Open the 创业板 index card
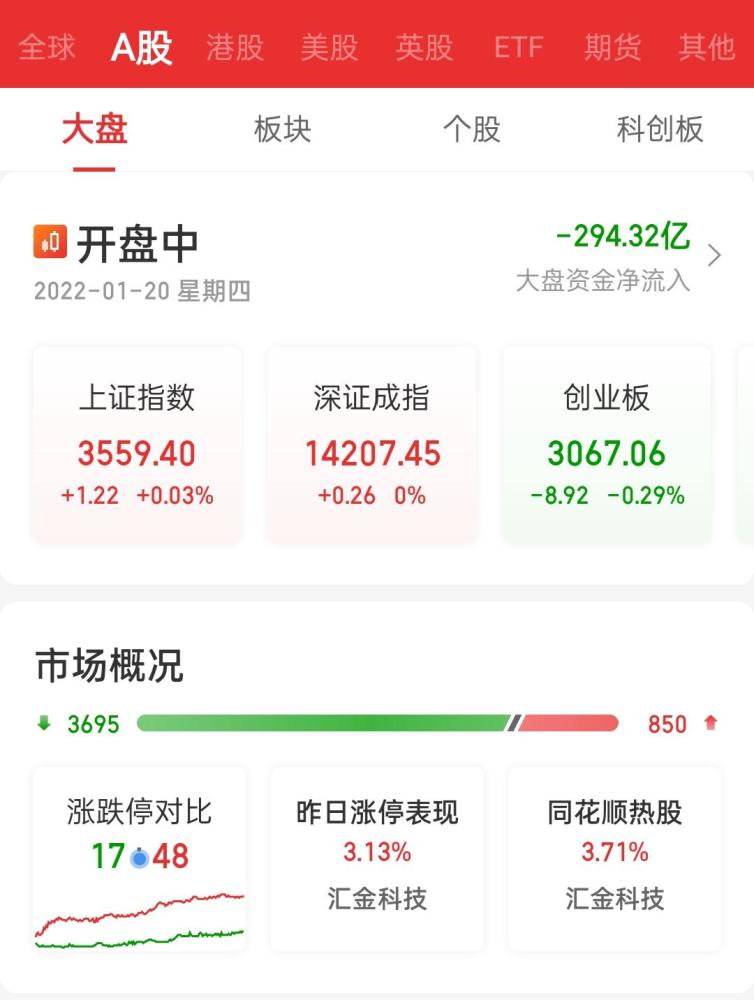754x1000 pixels. click(x=606, y=445)
